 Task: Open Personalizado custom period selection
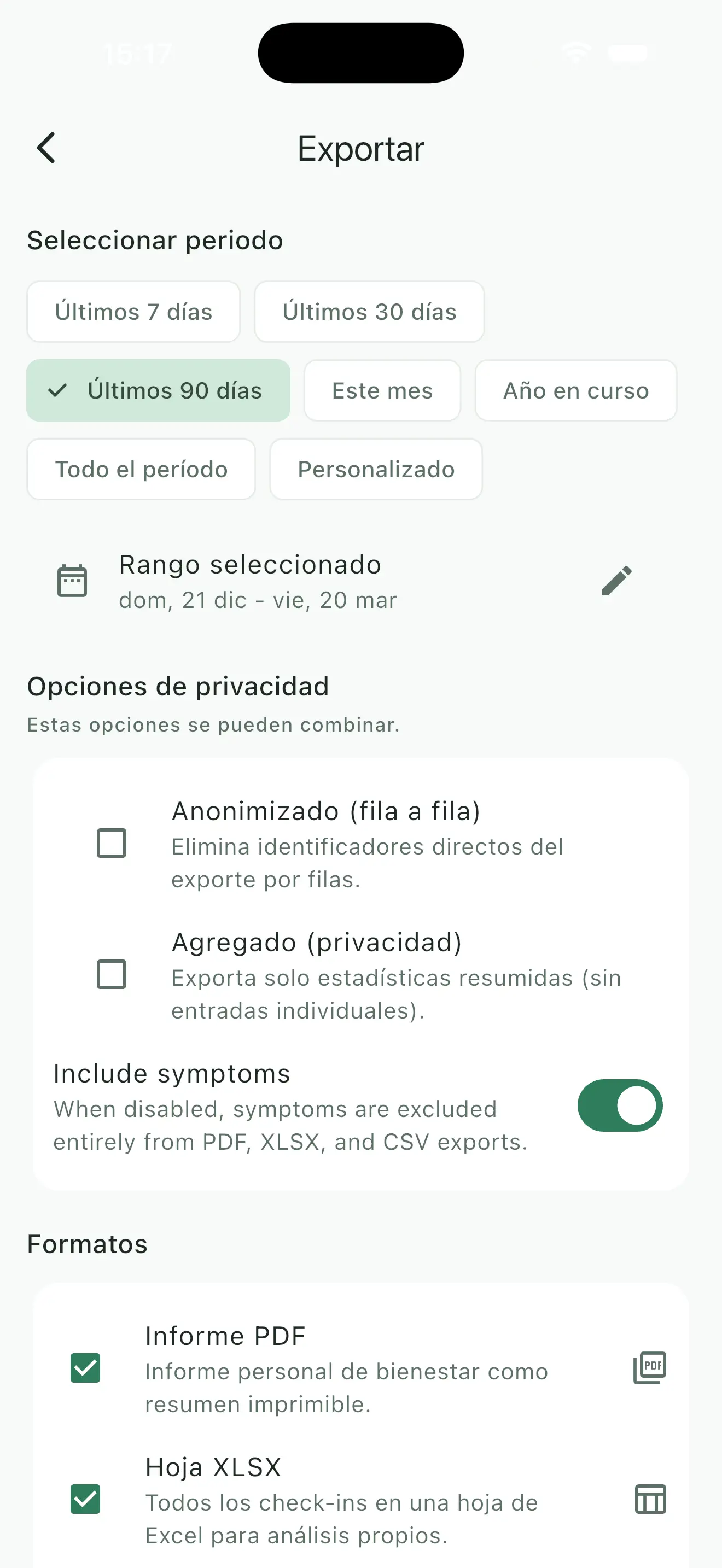coord(376,469)
